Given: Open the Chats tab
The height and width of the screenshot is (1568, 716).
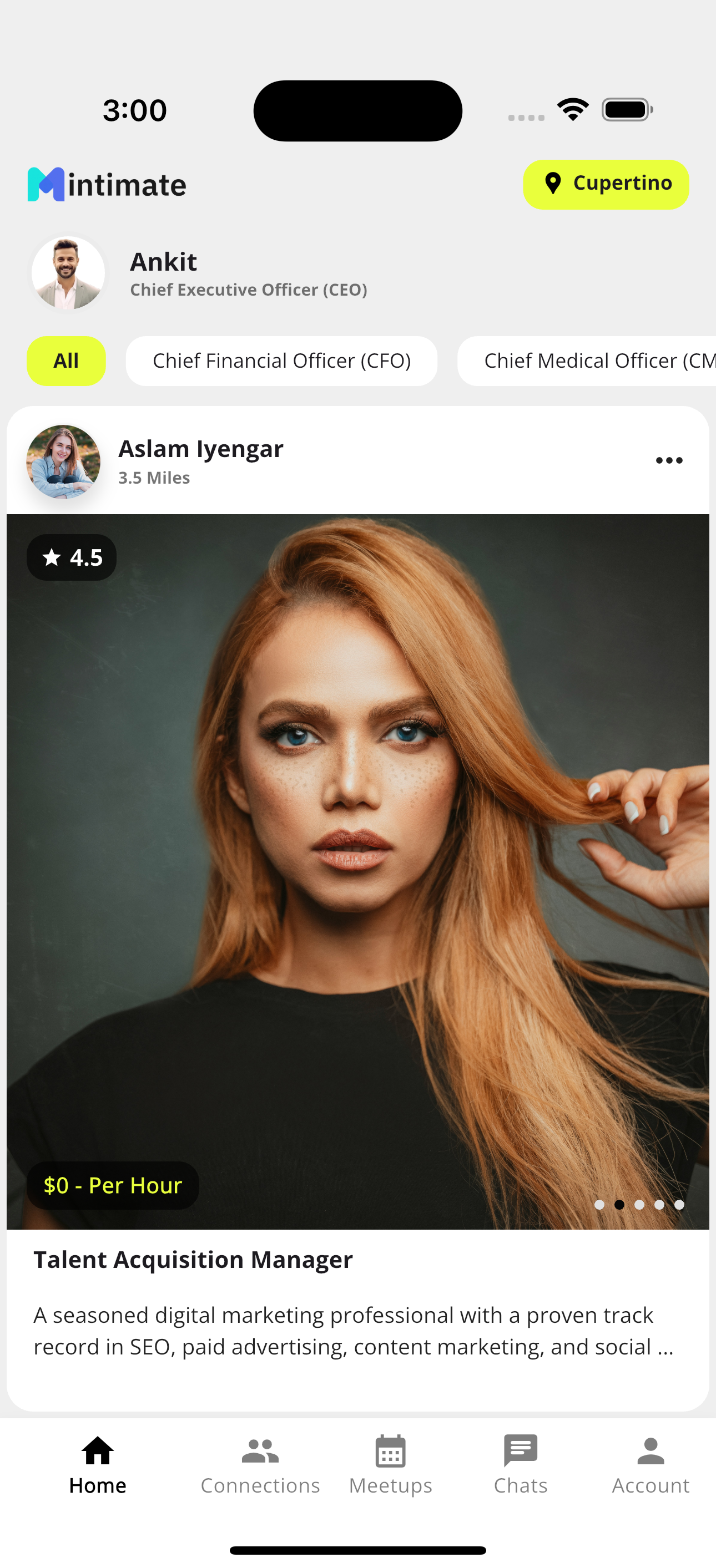Looking at the screenshot, I should 521,1464.
